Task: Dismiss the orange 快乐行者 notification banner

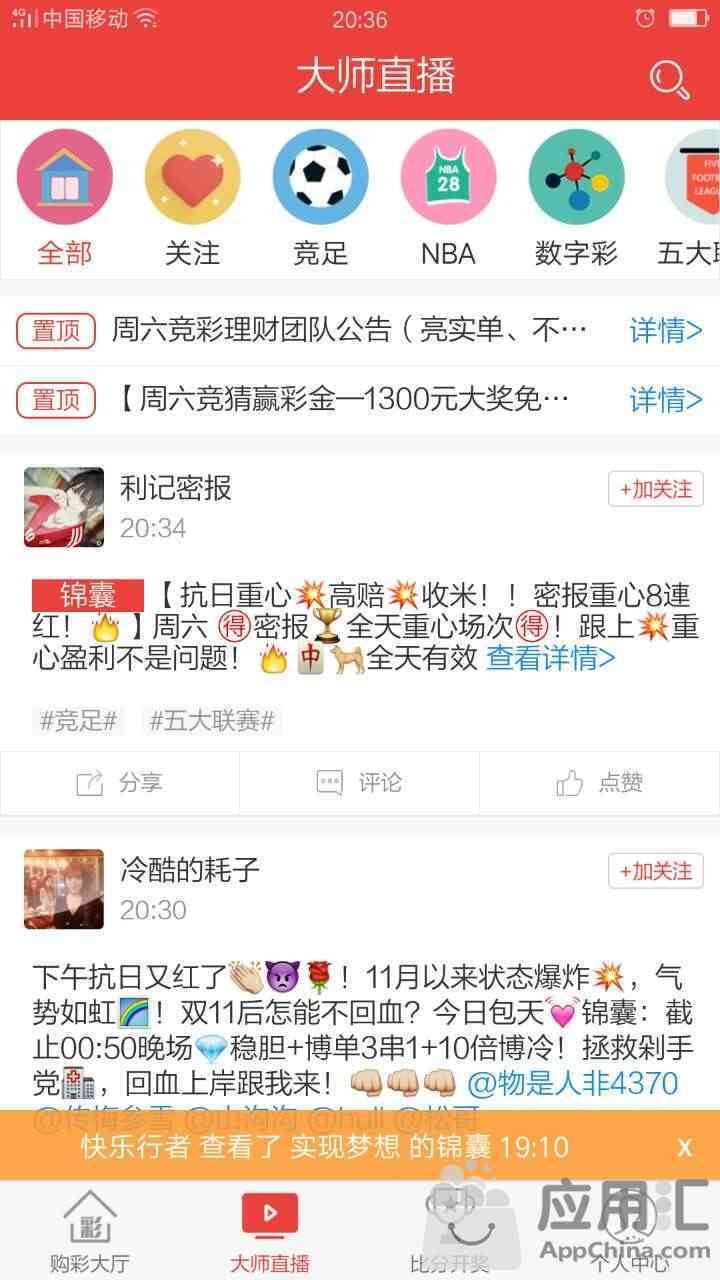Action: [684, 1147]
